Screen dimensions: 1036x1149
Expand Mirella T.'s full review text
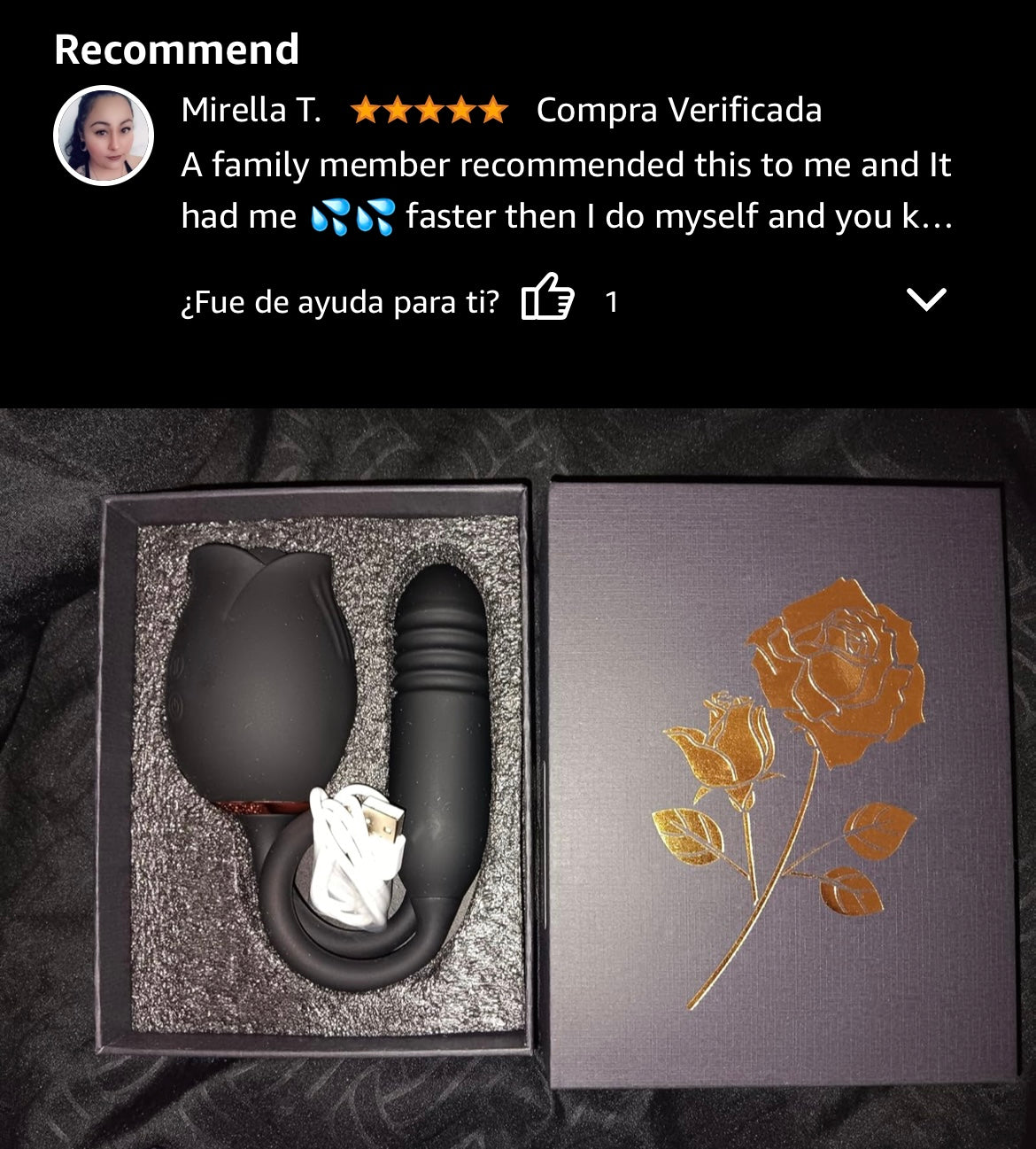926,299
